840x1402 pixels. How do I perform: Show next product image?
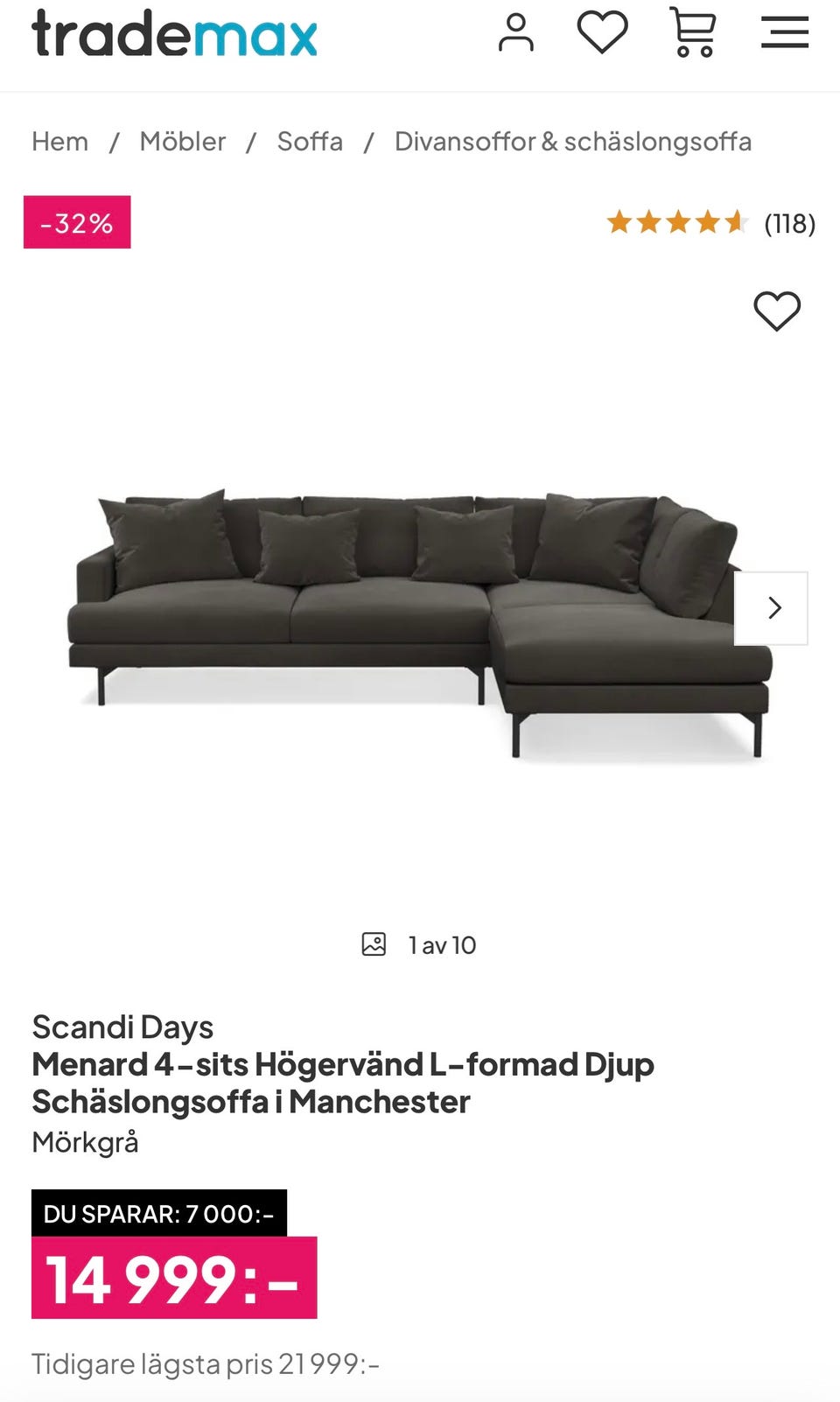pyautogui.click(x=771, y=608)
